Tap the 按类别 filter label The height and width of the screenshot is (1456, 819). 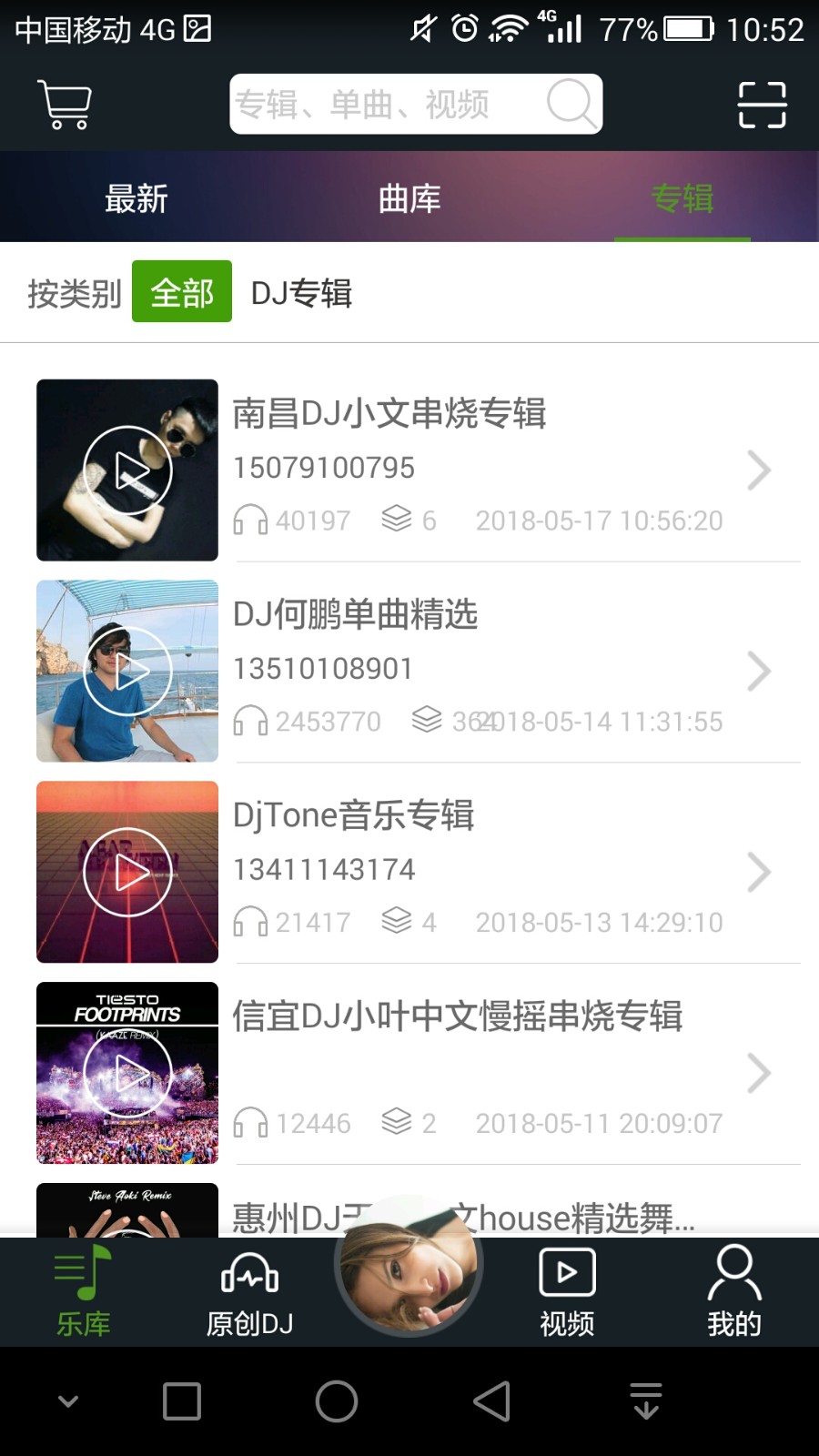click(x=73, y=293)
